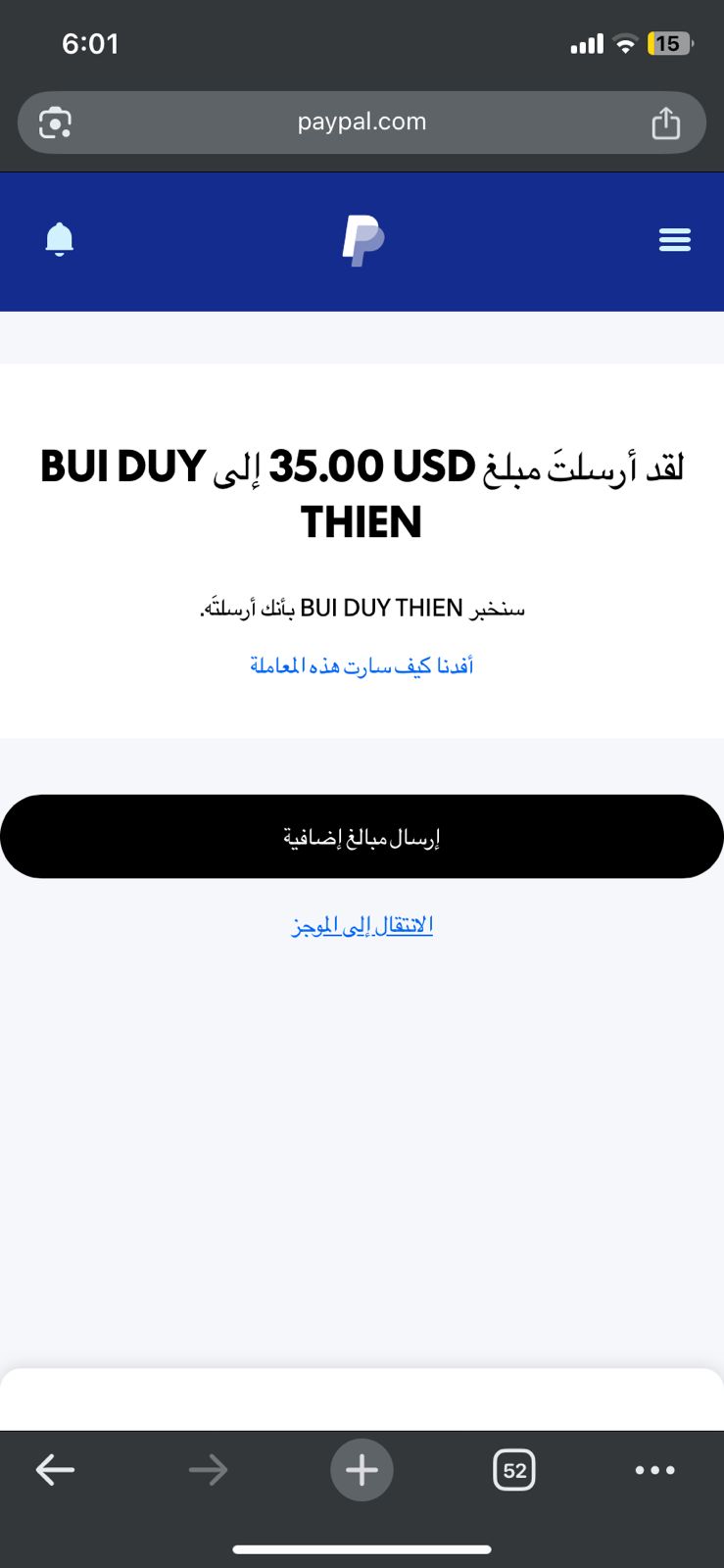Open the camera lens search icon
This screenshot has height=1568, width=724.
pyautogui.click(x=55, y=122)
